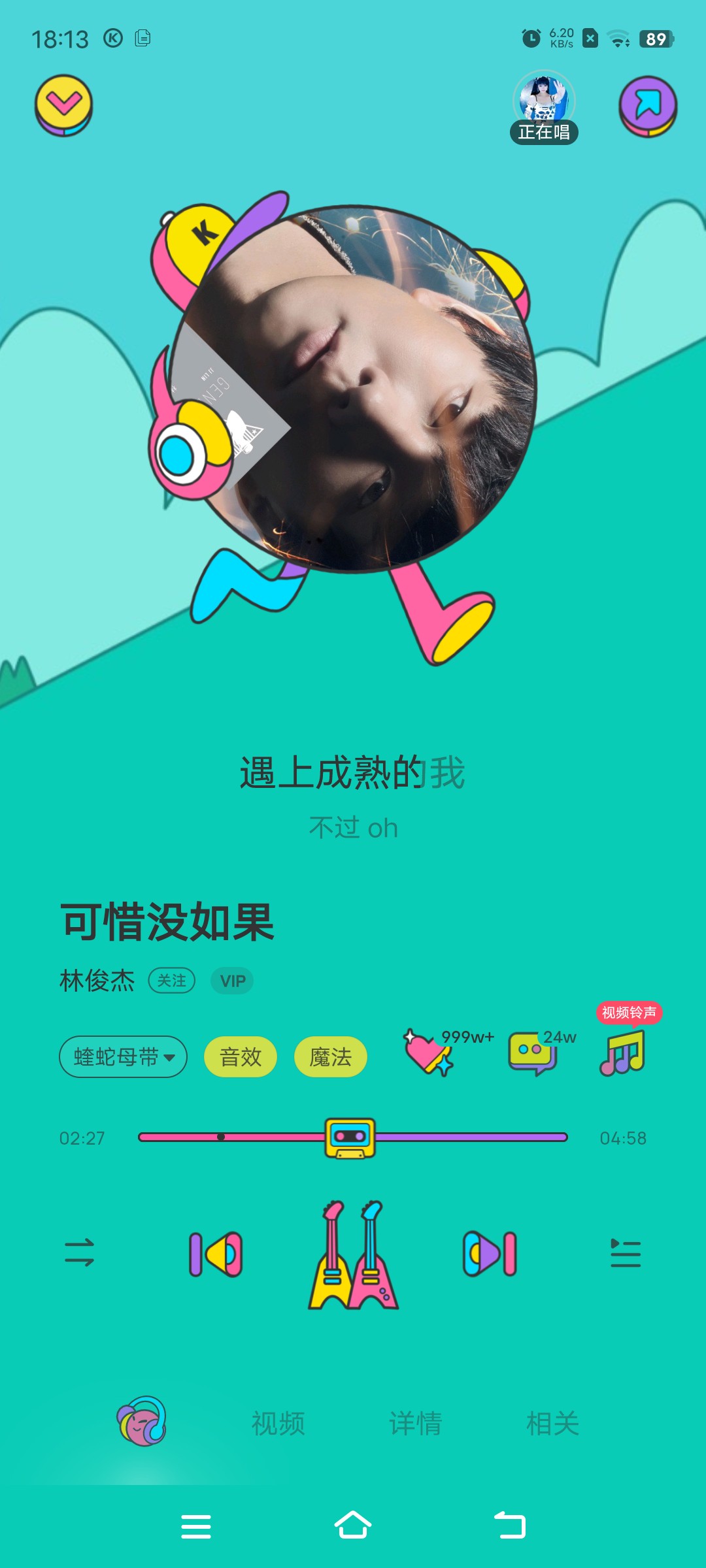Open the playlist queue
Image resolution: width=706 pixels, height=1568 pixels.
[626, 1253]
